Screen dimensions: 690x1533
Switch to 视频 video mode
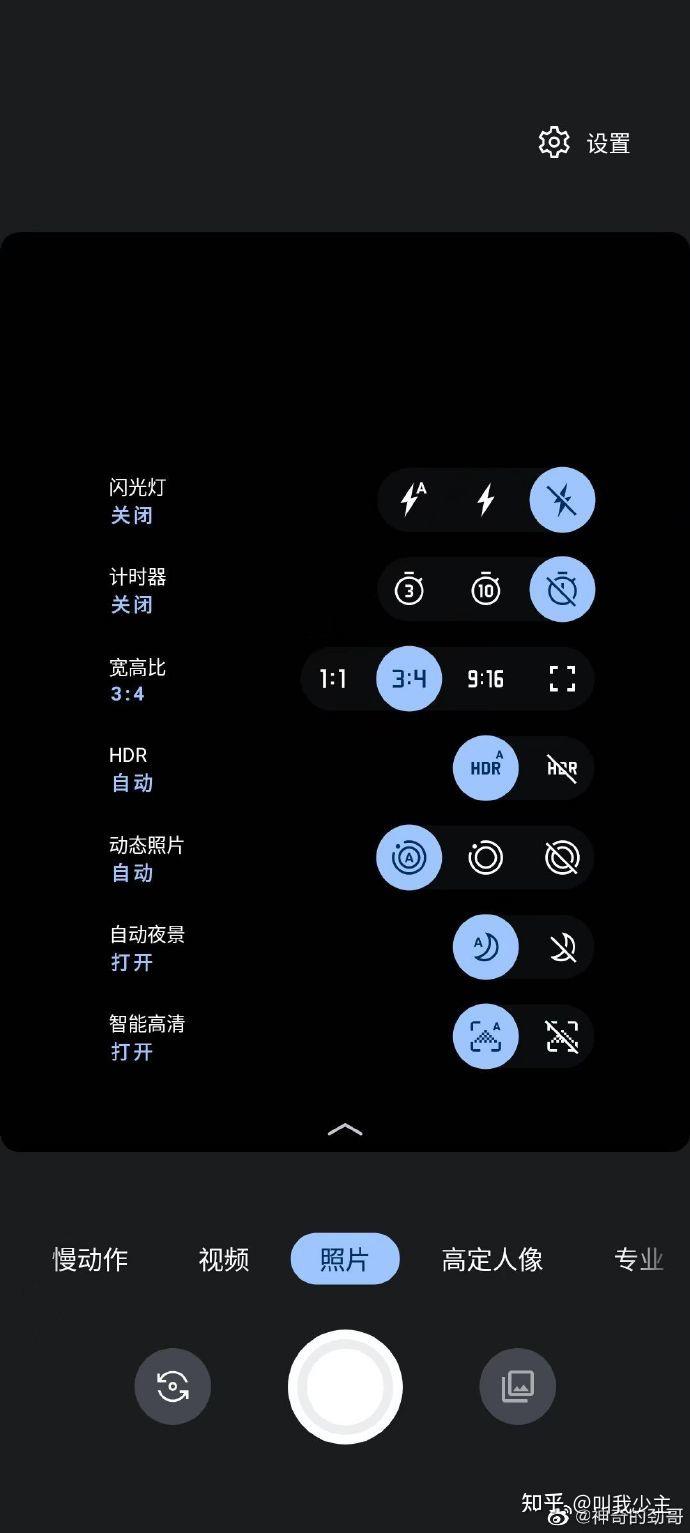pyautogui.click(x=224, y=1259)
